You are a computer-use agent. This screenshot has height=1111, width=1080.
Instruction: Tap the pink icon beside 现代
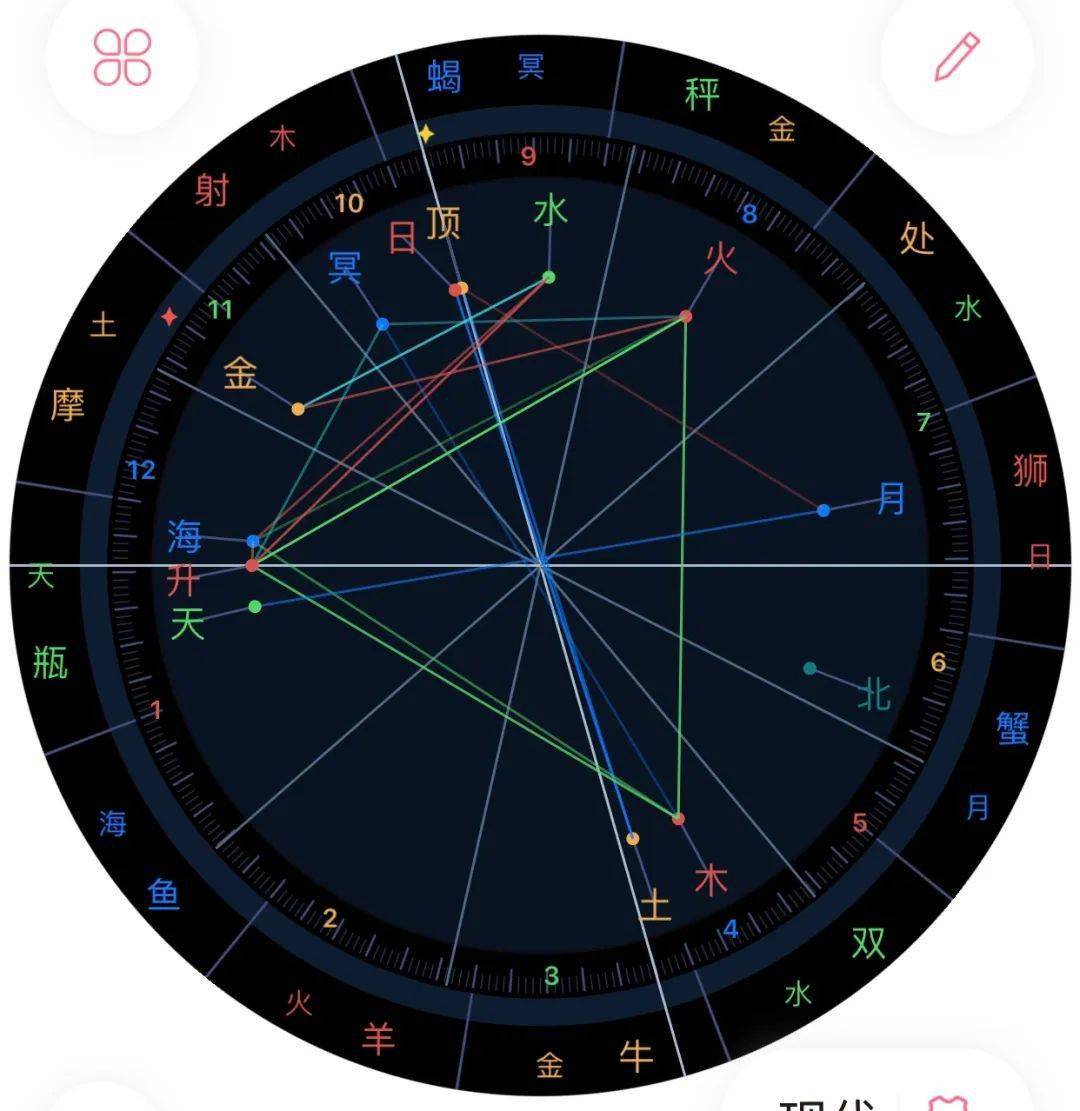pyautogui.click(x=946, y=1103)
